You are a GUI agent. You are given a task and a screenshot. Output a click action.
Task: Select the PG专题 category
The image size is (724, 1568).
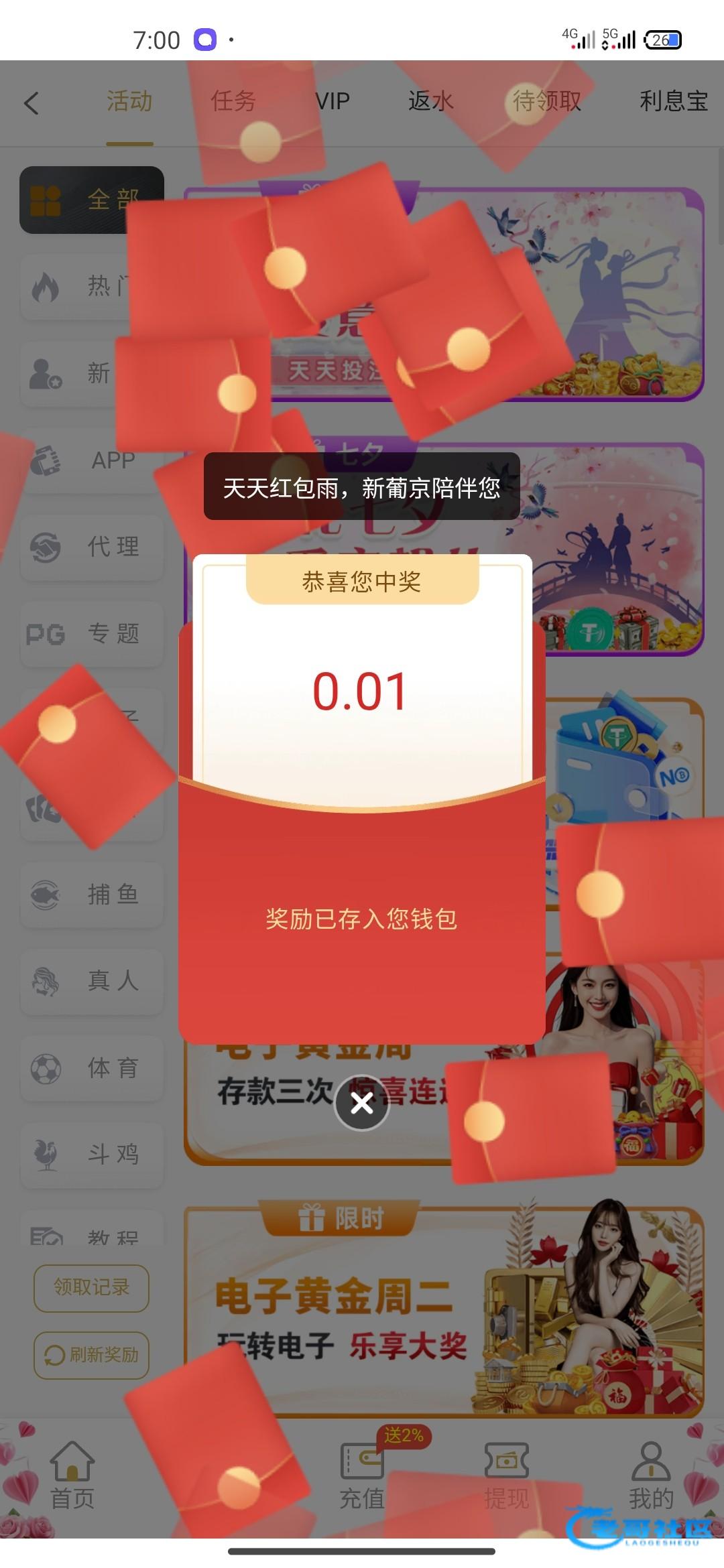click(92, 633)
